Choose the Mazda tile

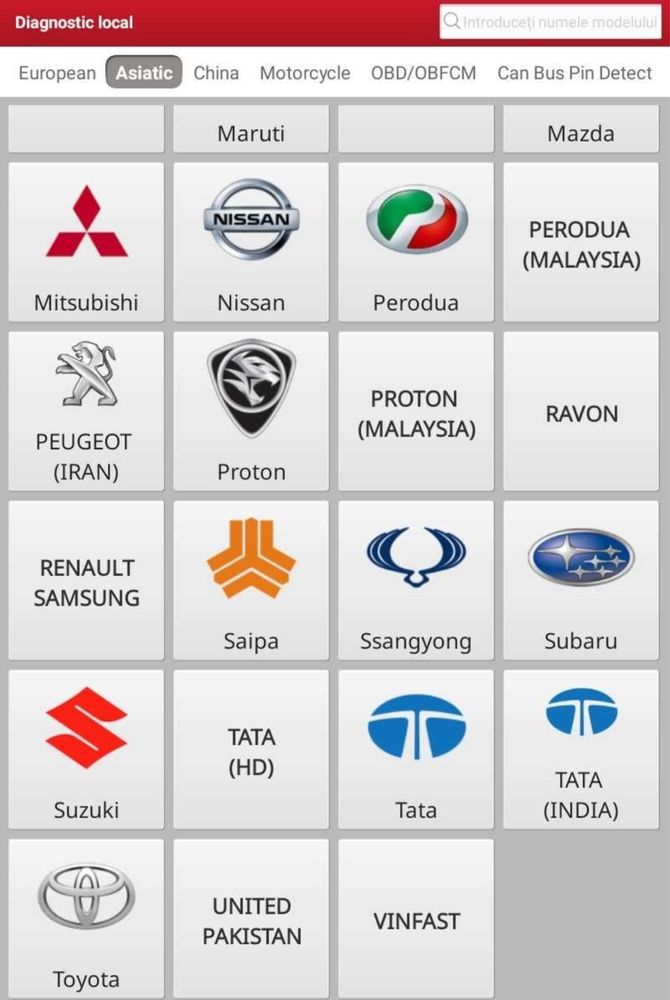(580, 131)
